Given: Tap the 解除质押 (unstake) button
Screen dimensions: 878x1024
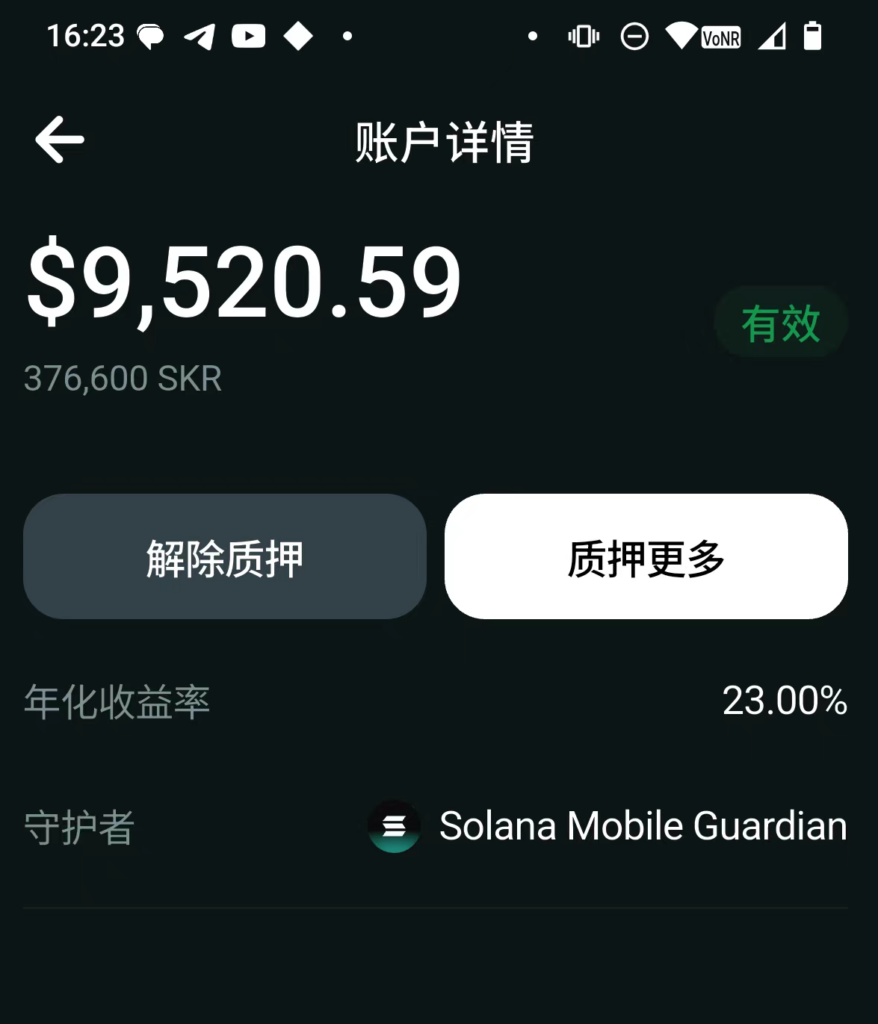Looking at the screenshot, I should click(225, 557).
